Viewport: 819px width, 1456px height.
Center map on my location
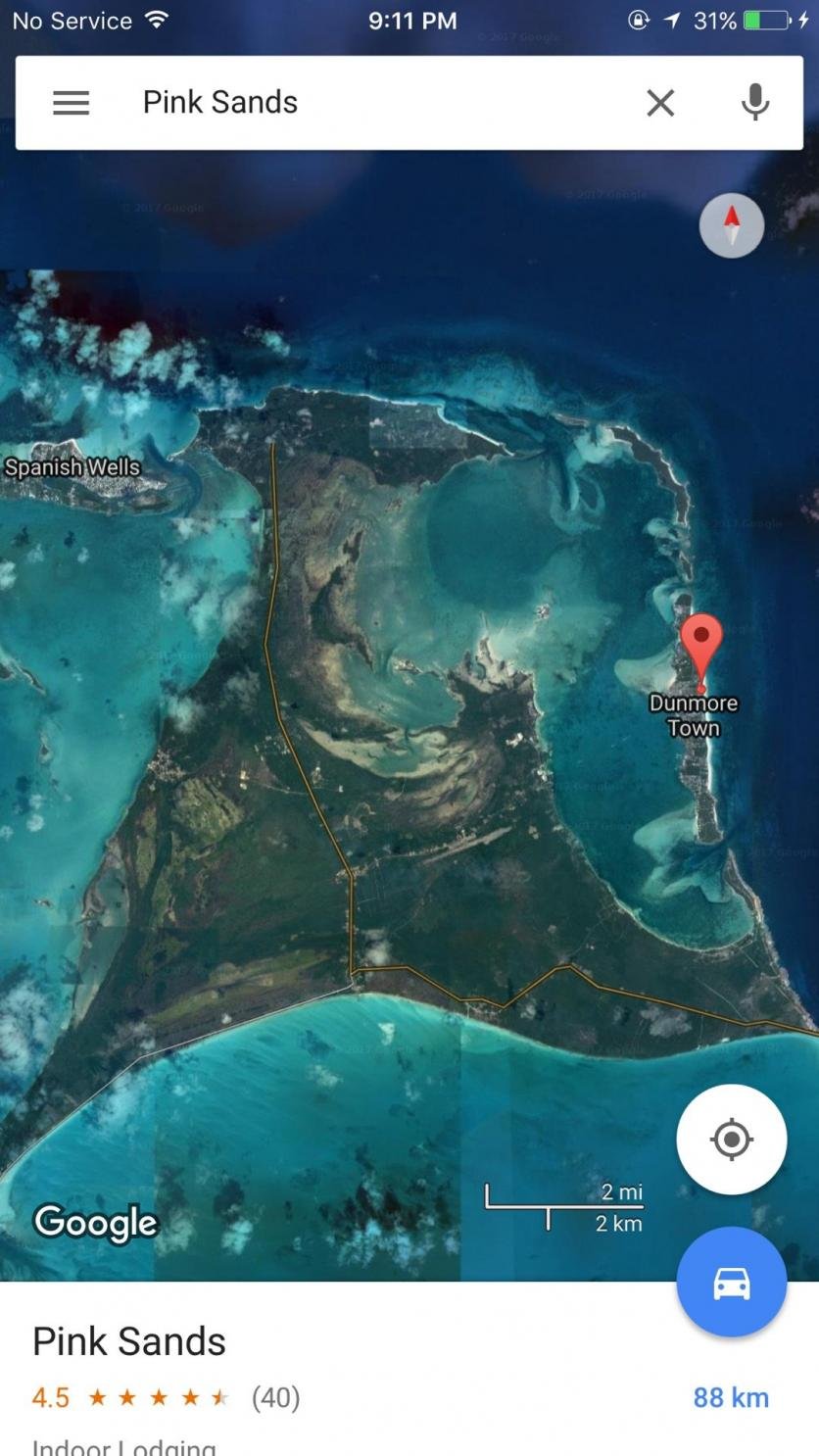pos(731,1140)
